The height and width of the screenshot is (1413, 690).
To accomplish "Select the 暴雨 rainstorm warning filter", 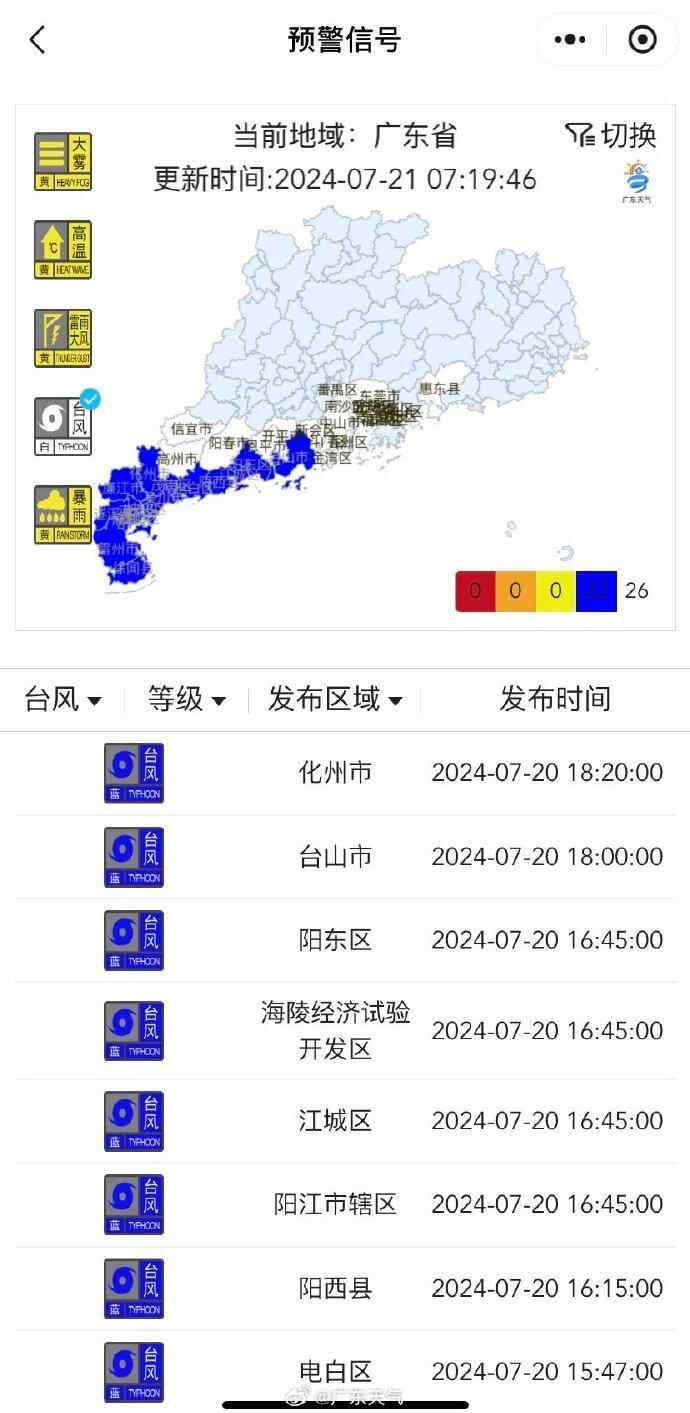I will click(62, 515).
